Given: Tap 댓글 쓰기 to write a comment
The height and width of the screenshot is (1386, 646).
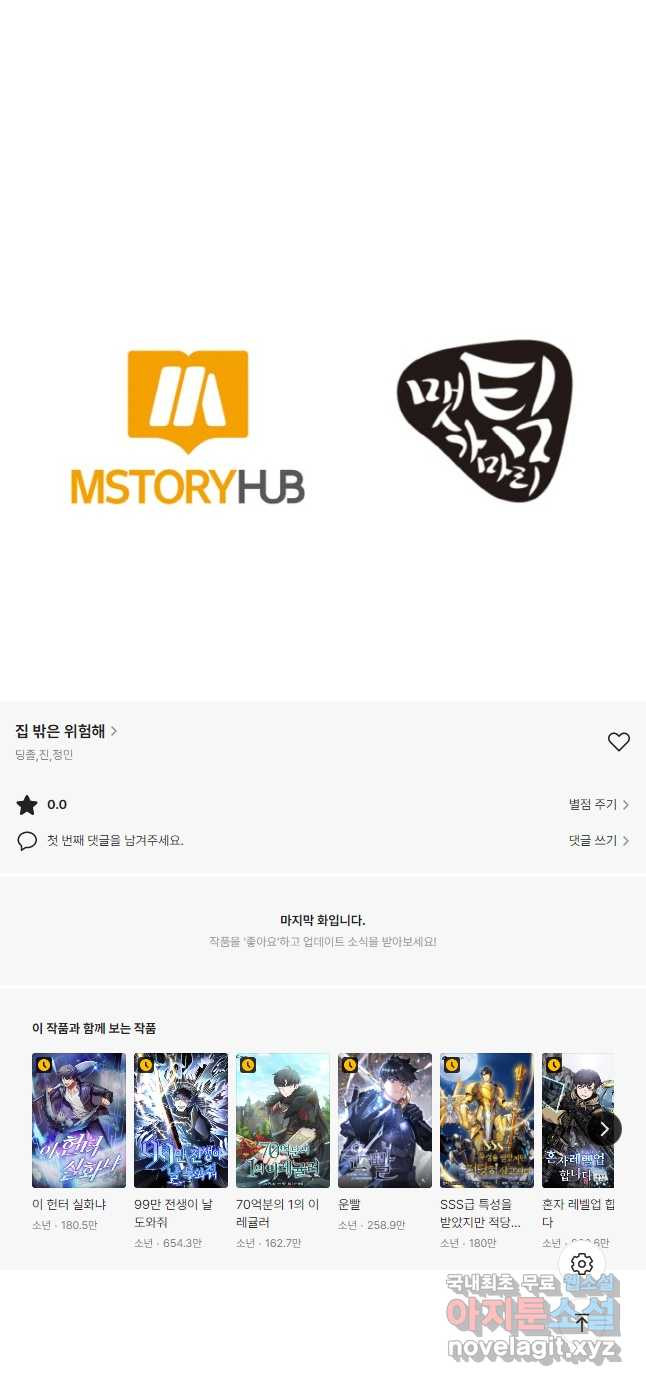Looking at the screenshot, I should [x=598, y=841].
